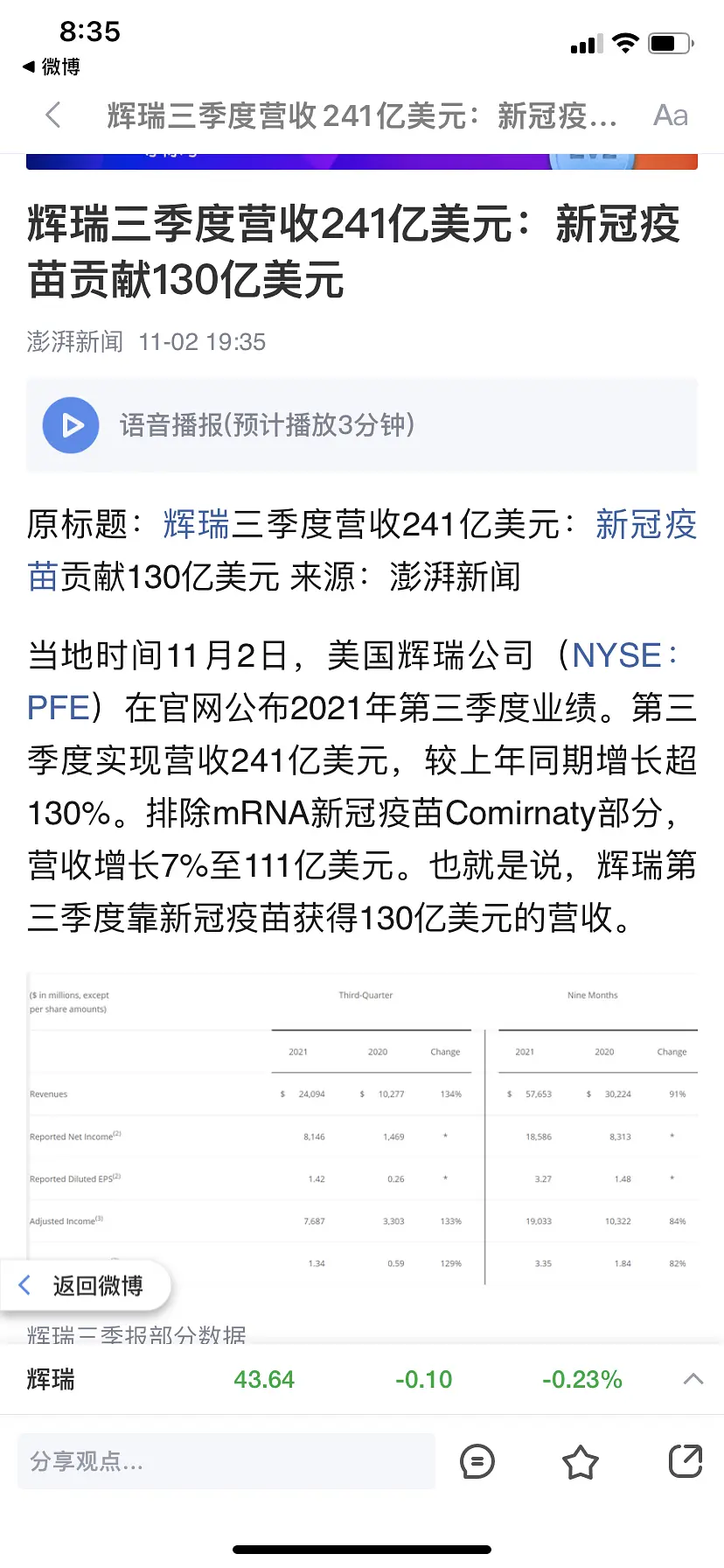Open the comments bubble icon
The width and height of the screenshot is (724, 1568).
[477, 1461]
